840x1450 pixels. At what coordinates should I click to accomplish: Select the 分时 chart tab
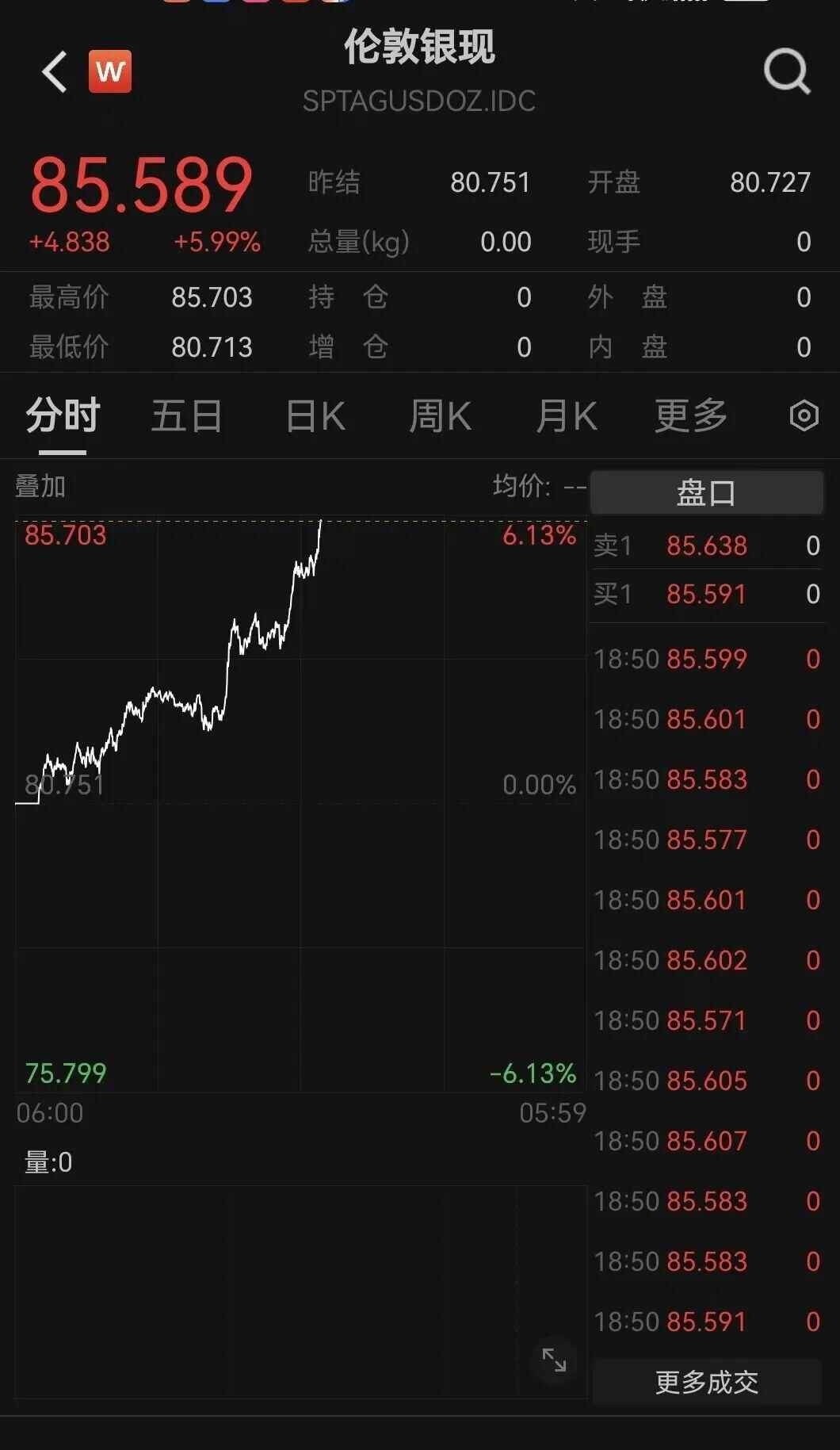coord(63,416)
